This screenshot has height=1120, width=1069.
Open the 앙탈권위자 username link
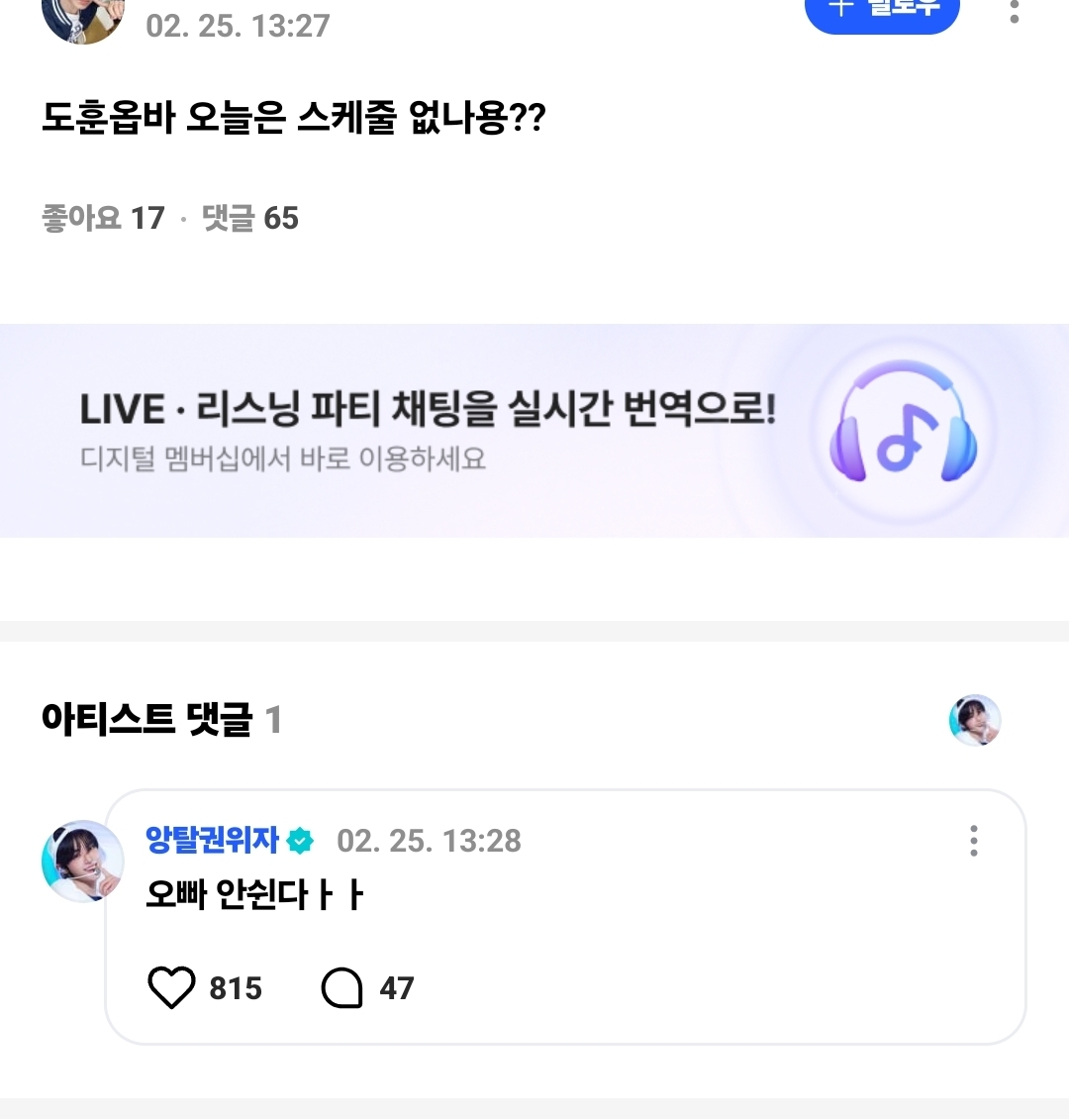213,841
